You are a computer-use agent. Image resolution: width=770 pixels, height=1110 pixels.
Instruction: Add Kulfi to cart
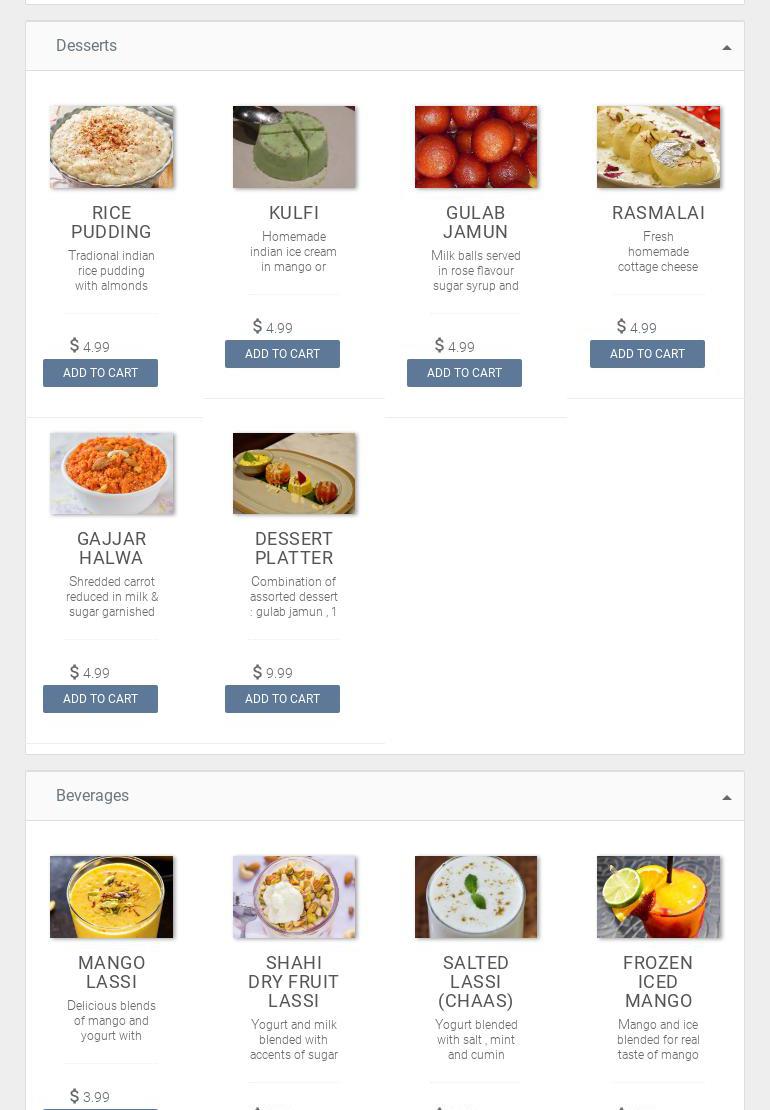point(282,354)
